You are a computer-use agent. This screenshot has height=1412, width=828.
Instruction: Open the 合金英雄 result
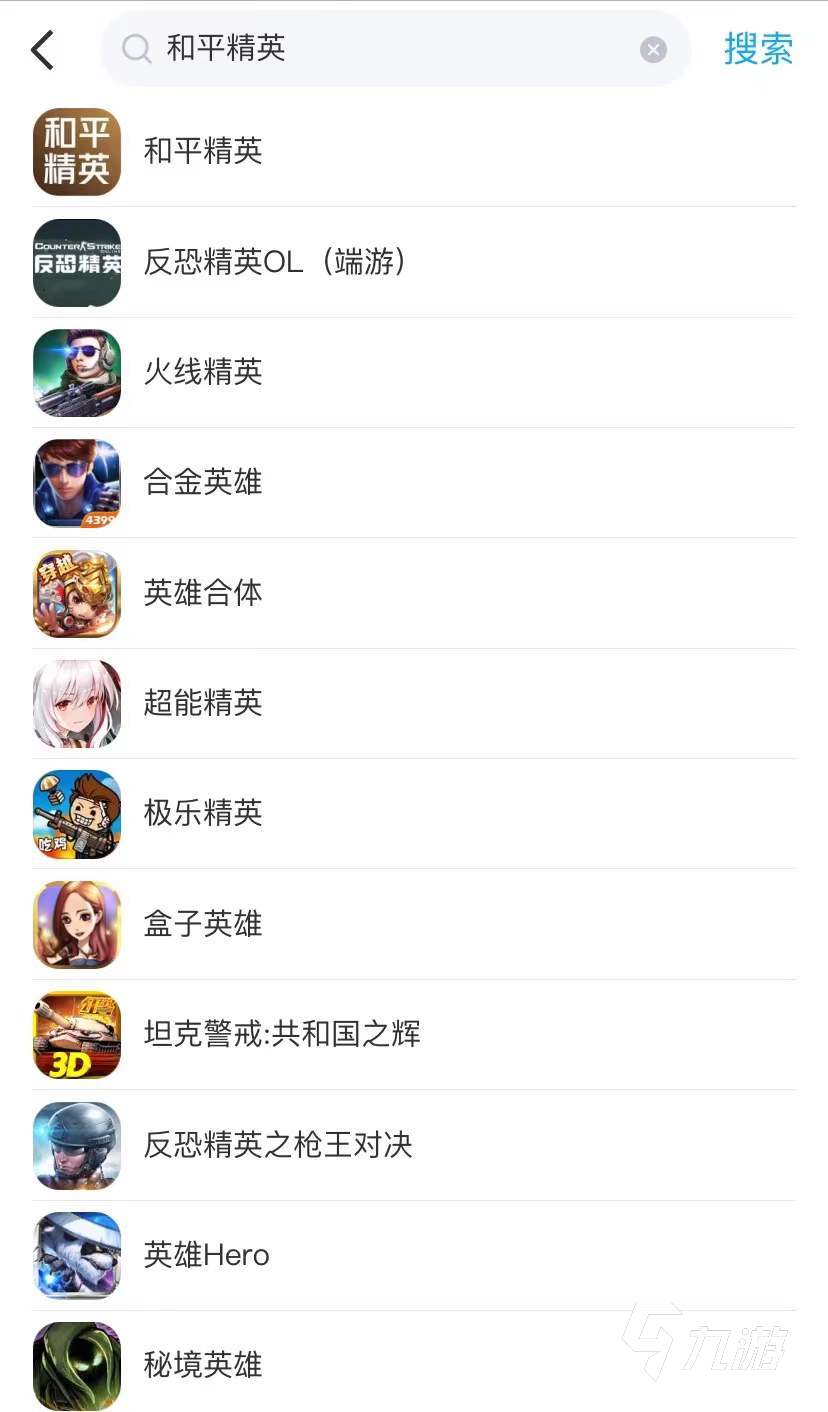(414, 483)
